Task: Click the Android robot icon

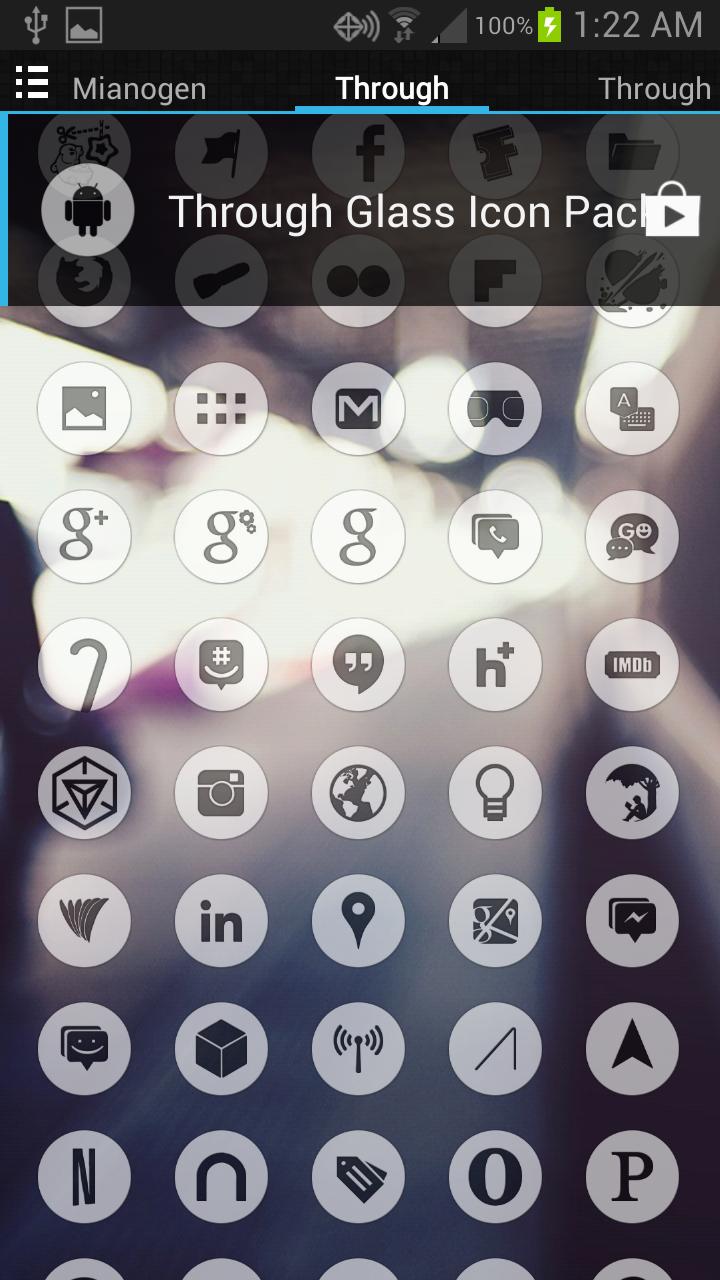Action: tap(84, 209)
